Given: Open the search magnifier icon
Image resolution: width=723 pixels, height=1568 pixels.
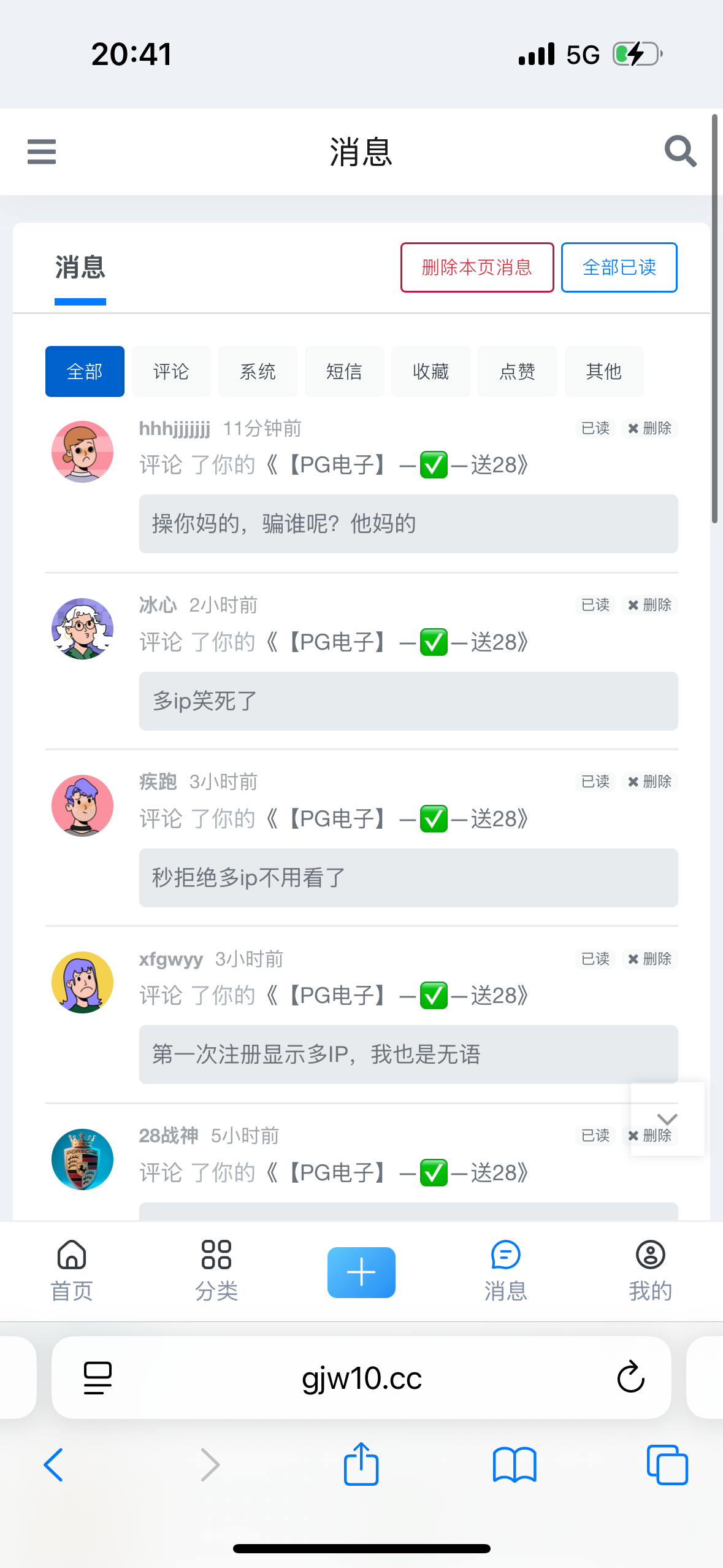Looking at the screenshot, I should 680,152.
